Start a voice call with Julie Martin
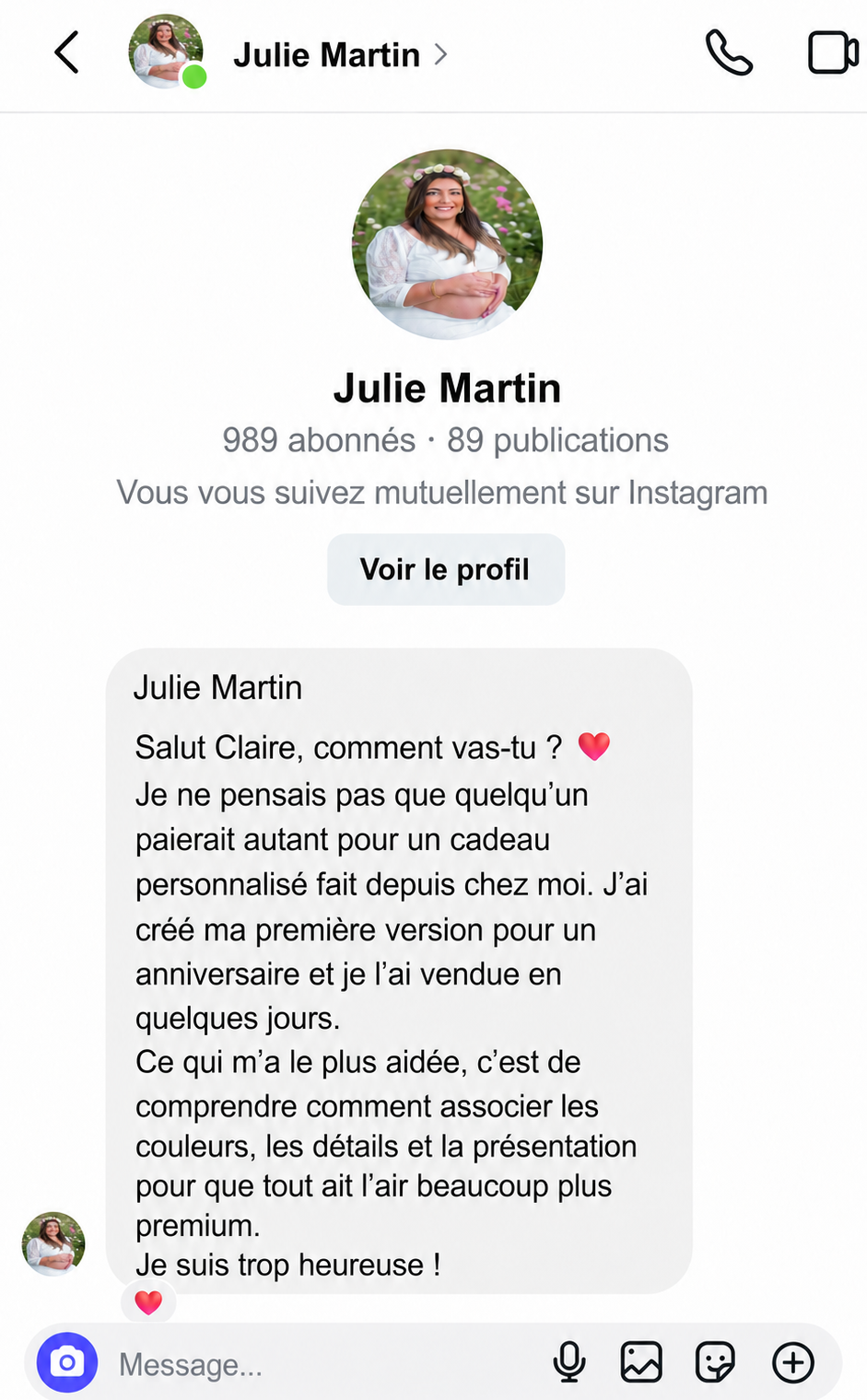 click(729, 52)
